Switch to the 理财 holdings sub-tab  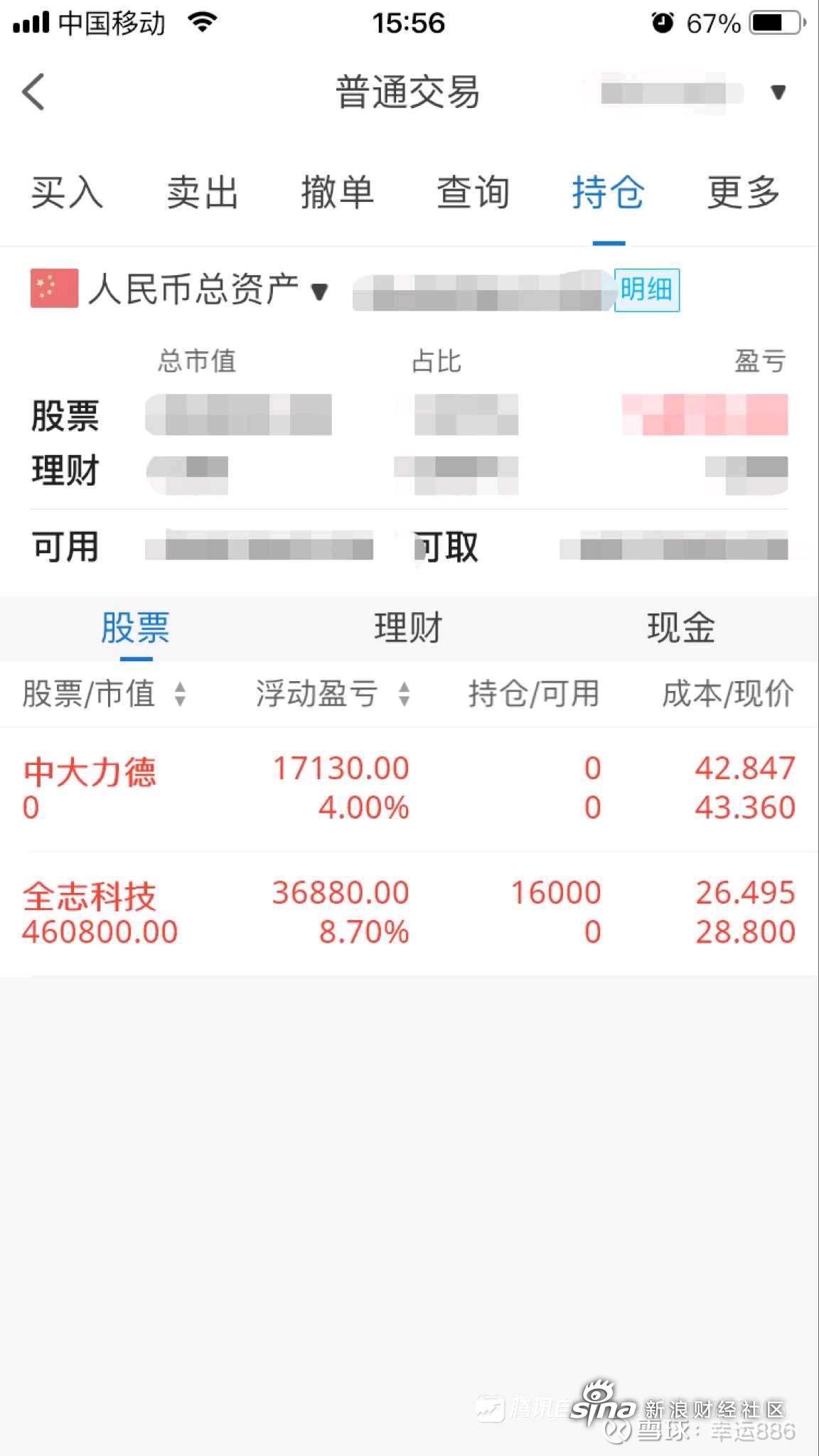409,628
